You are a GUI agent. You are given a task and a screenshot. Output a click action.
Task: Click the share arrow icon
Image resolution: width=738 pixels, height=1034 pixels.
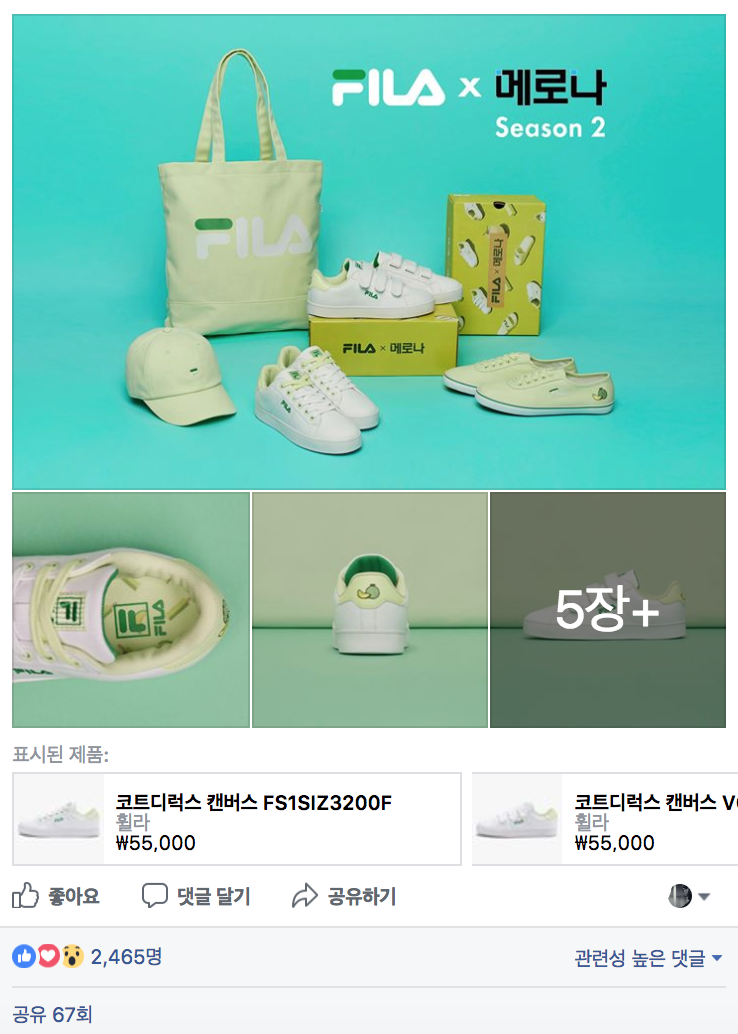tap(302, 896)
